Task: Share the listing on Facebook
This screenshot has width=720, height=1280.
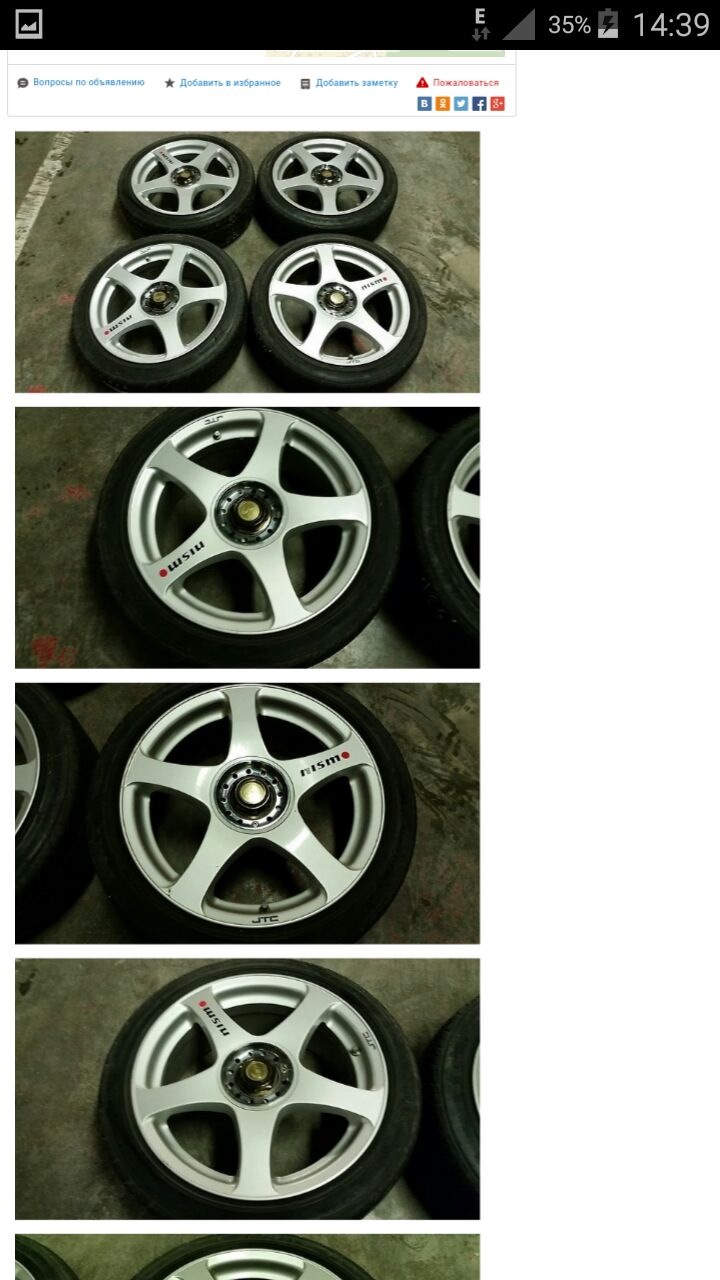Action: tap(479, 103)
